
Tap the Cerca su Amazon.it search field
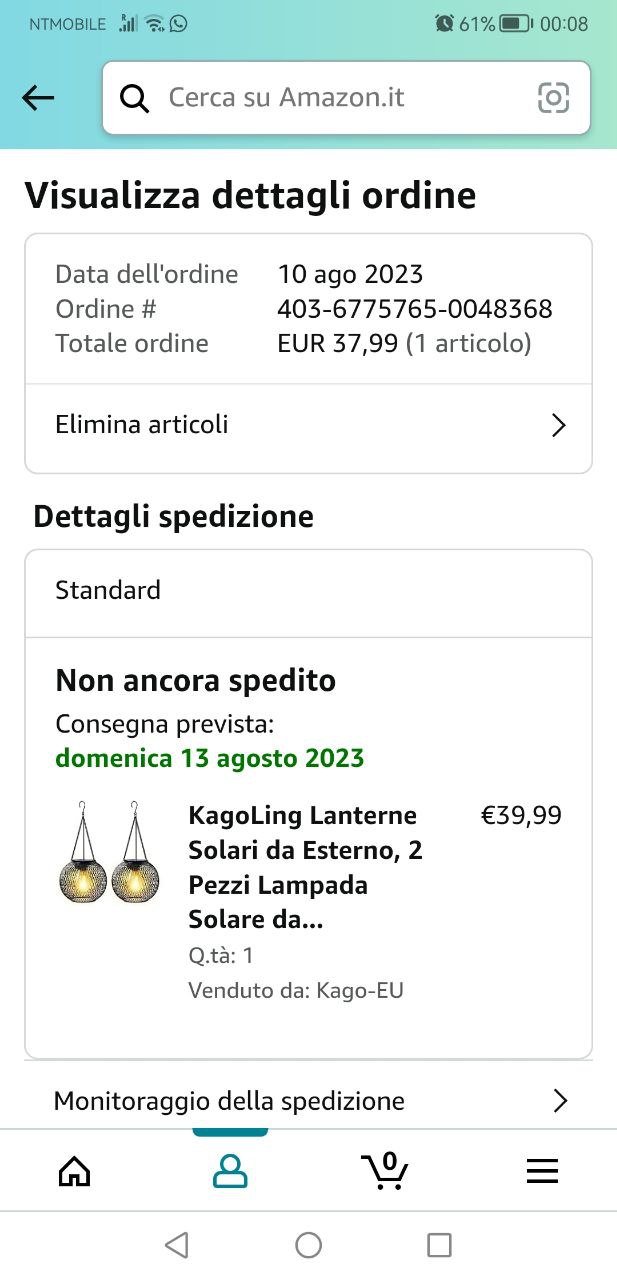(330, 98)
